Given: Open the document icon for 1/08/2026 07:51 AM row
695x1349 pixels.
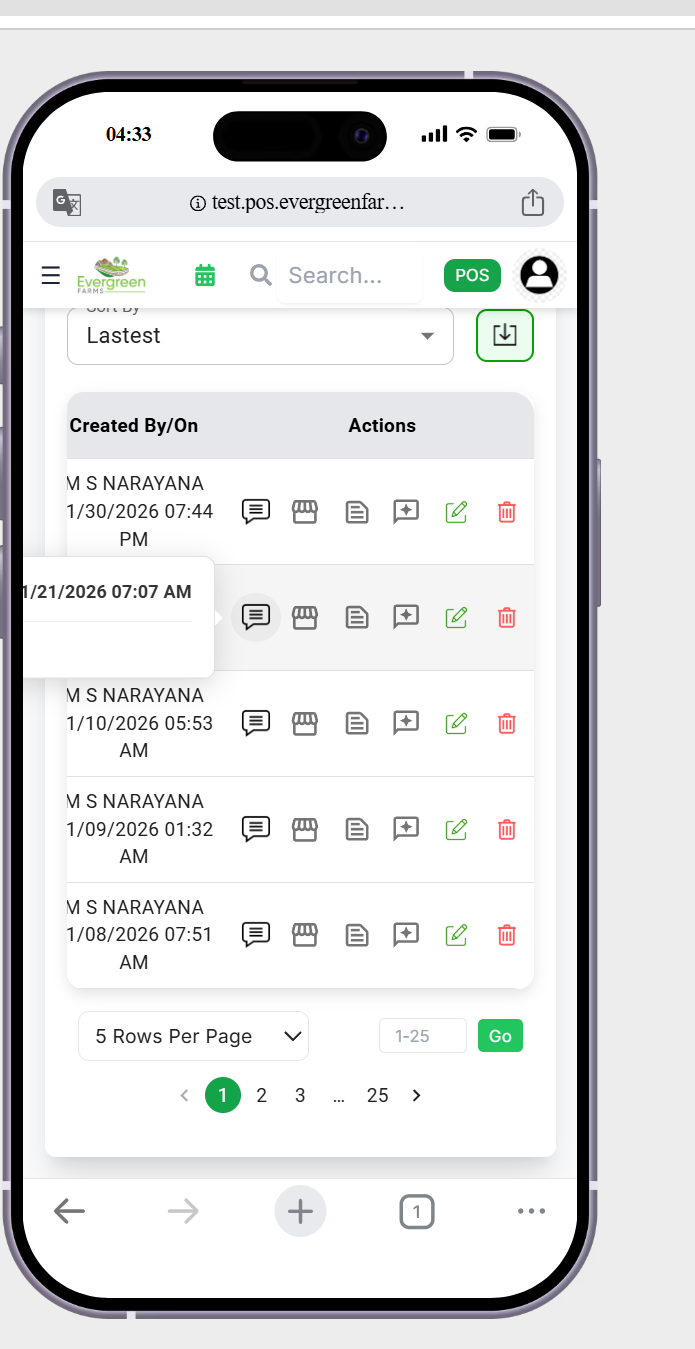Looking at the screenshot, I should pos(356,935).
